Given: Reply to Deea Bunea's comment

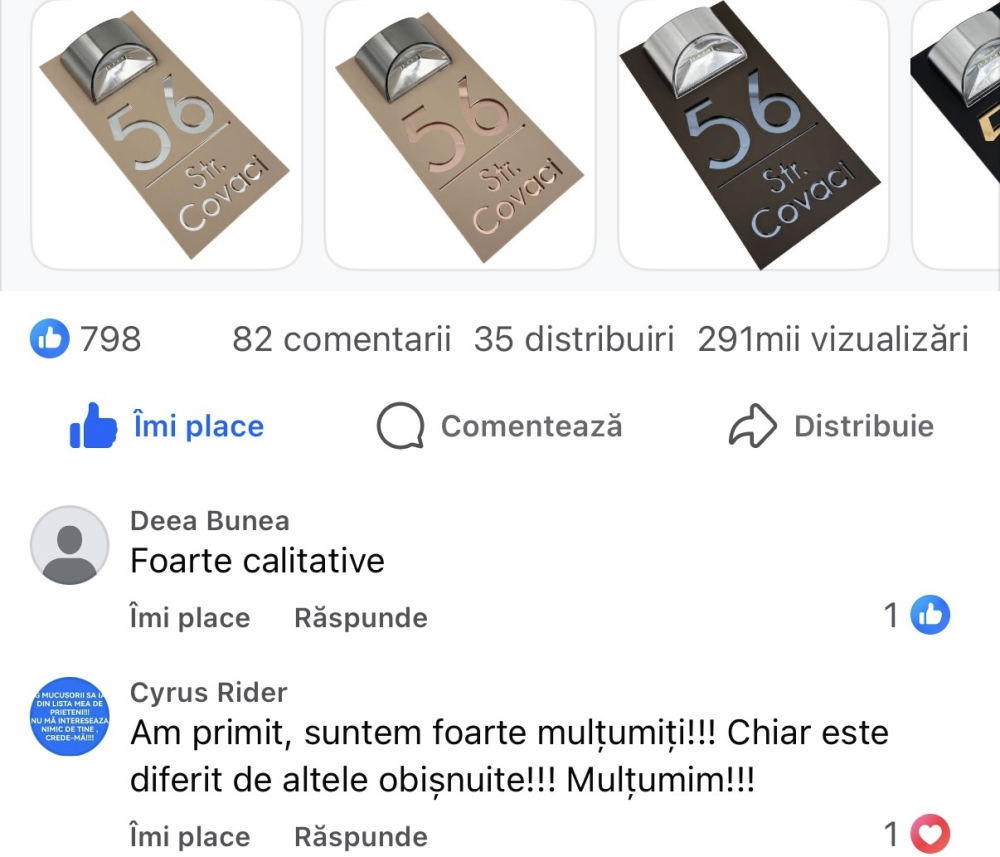Looking at the screenshot, I should 360,618.
